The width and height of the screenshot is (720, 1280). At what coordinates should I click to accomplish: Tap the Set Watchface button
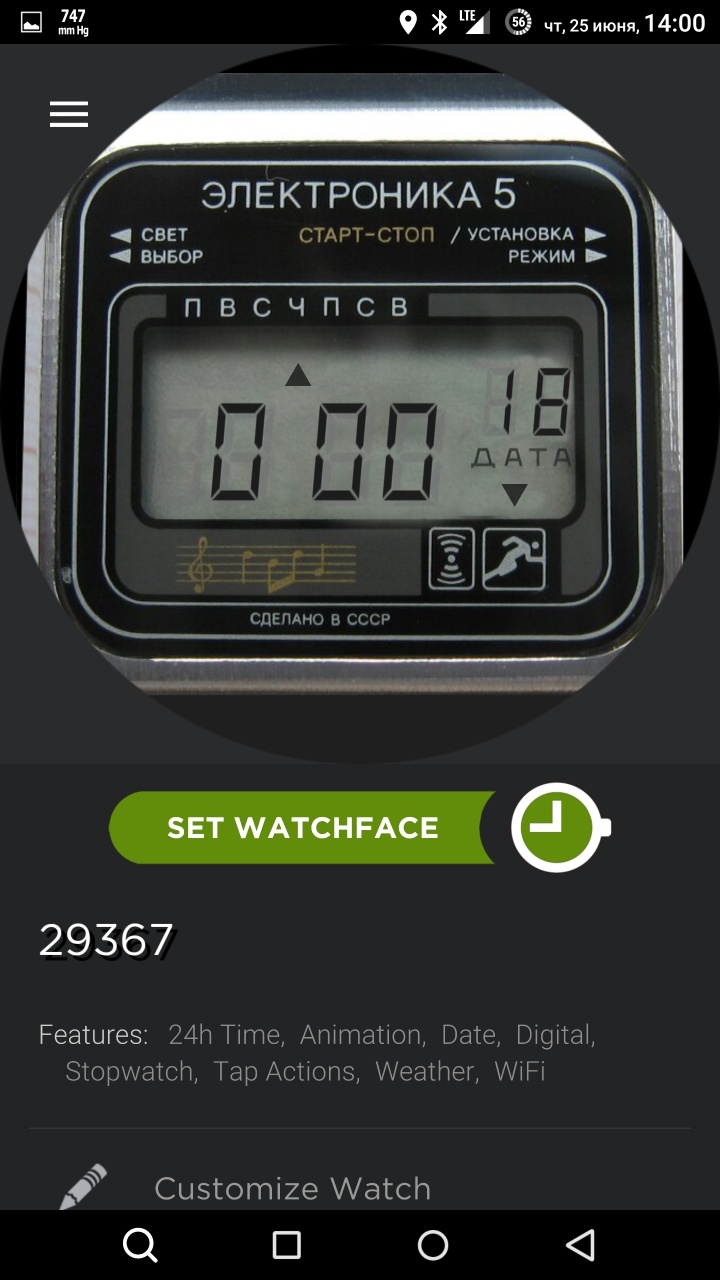[x=303, y=828]
